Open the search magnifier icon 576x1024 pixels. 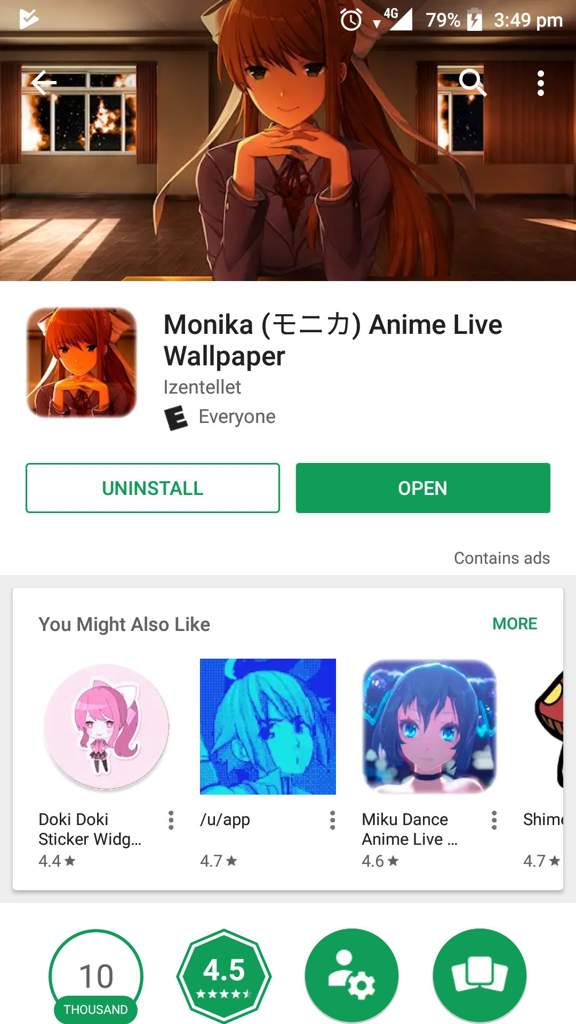point(472,83)
